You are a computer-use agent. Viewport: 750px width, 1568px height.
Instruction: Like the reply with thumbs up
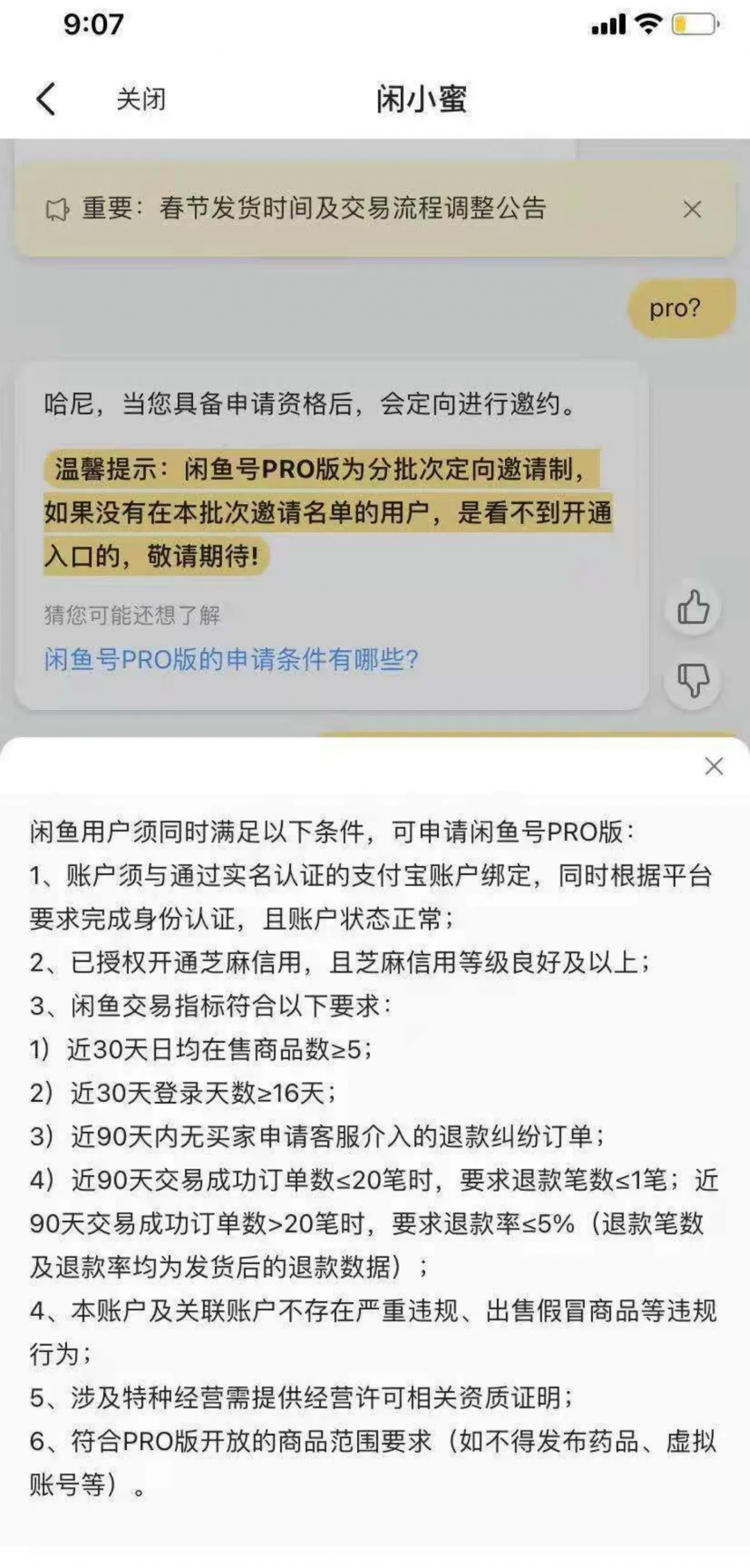[x=693, y=608]
